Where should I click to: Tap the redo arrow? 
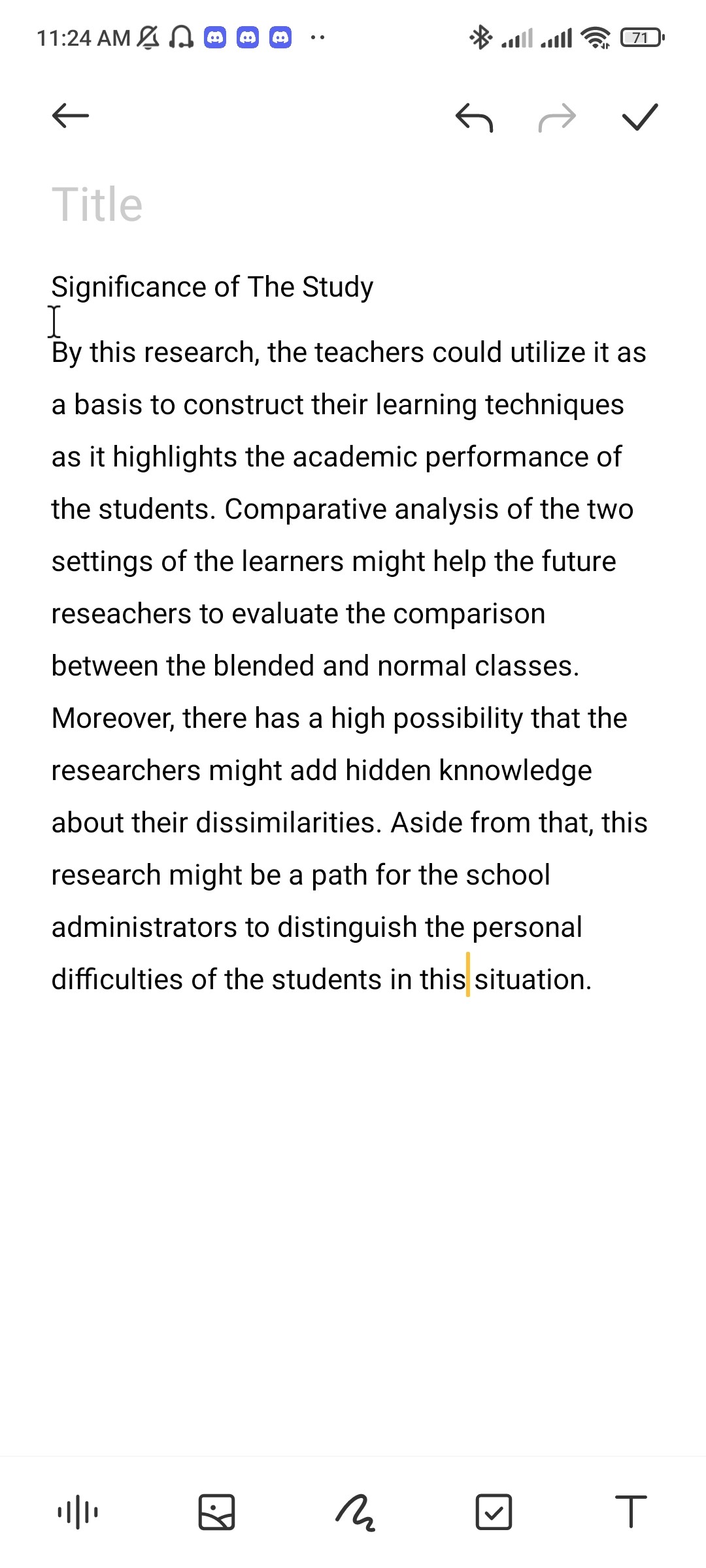557,118
